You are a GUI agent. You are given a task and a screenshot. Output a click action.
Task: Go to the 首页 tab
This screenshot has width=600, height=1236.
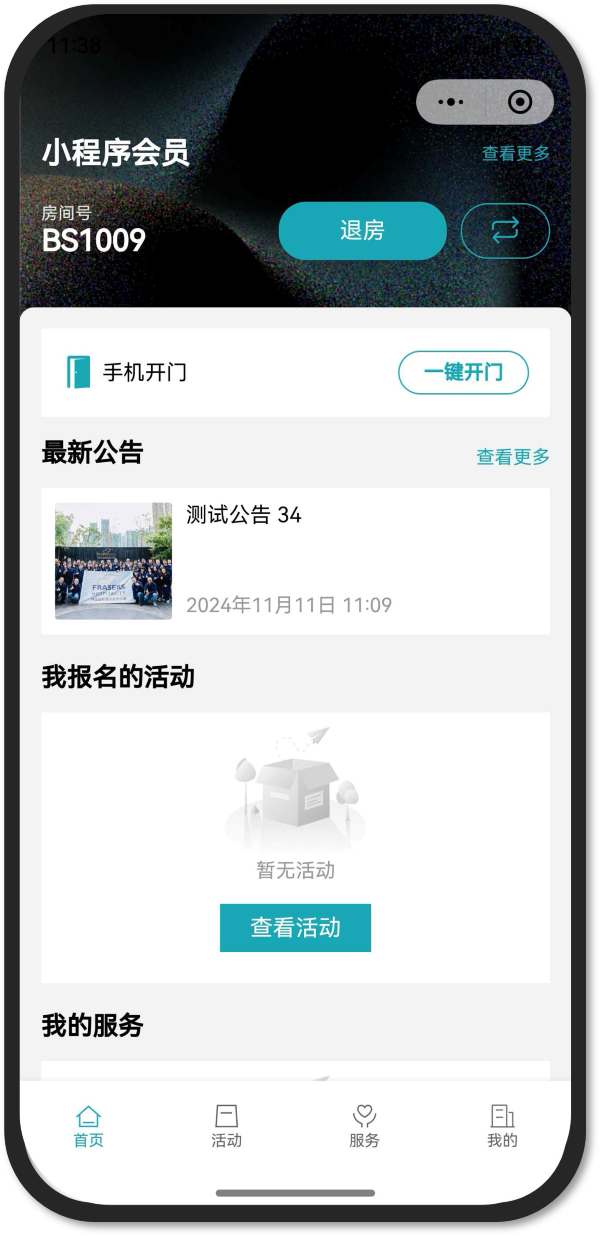click(89, 1126)
